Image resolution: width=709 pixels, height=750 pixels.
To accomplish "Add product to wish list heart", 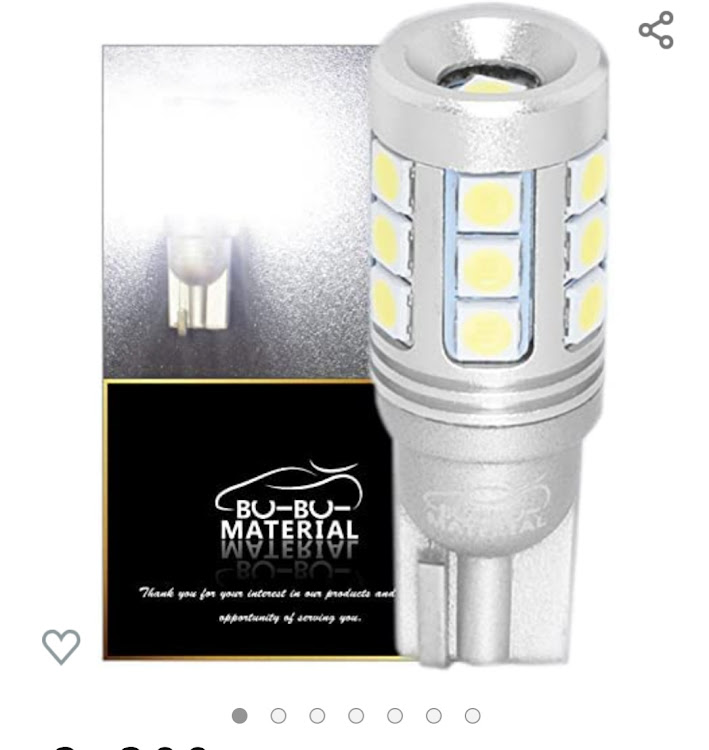I will pyautogui.click(x=61, y=646).
